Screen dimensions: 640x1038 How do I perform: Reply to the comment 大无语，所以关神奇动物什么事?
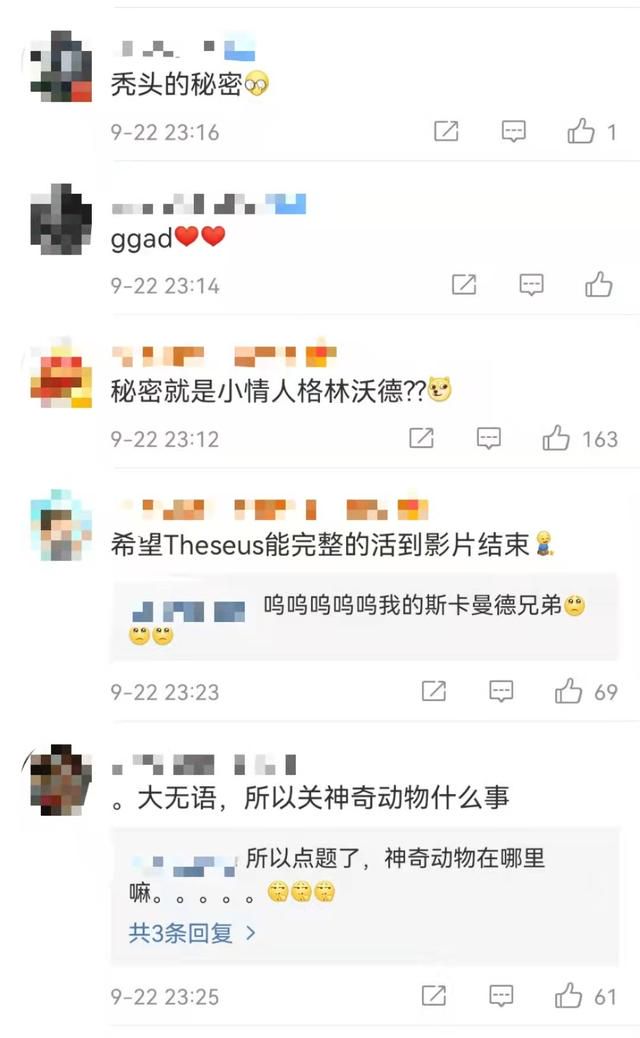click(x=501, y=996)
